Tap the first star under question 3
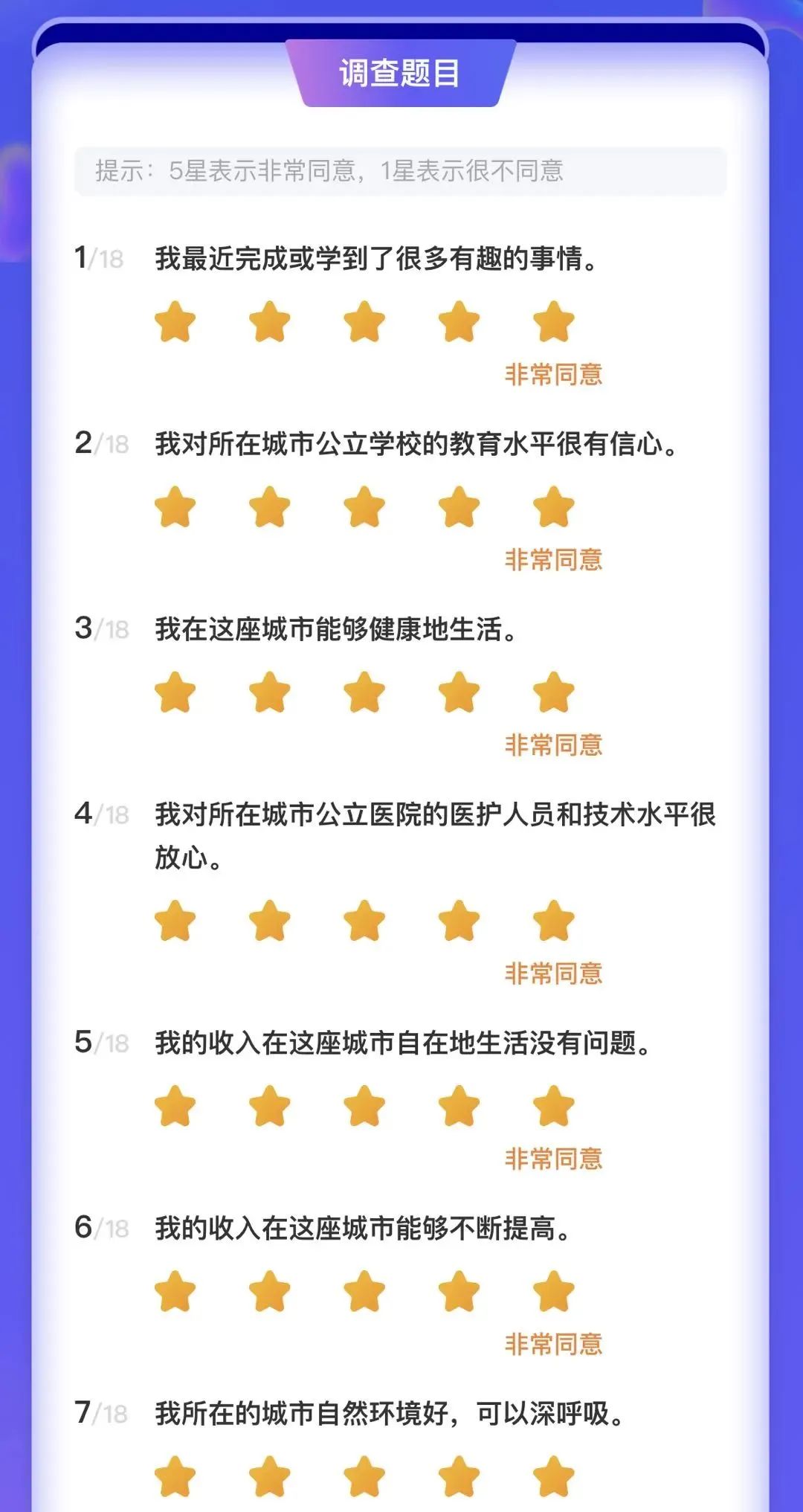The width and height of the screenshot is (803, 1512). [x=175, y=692]
